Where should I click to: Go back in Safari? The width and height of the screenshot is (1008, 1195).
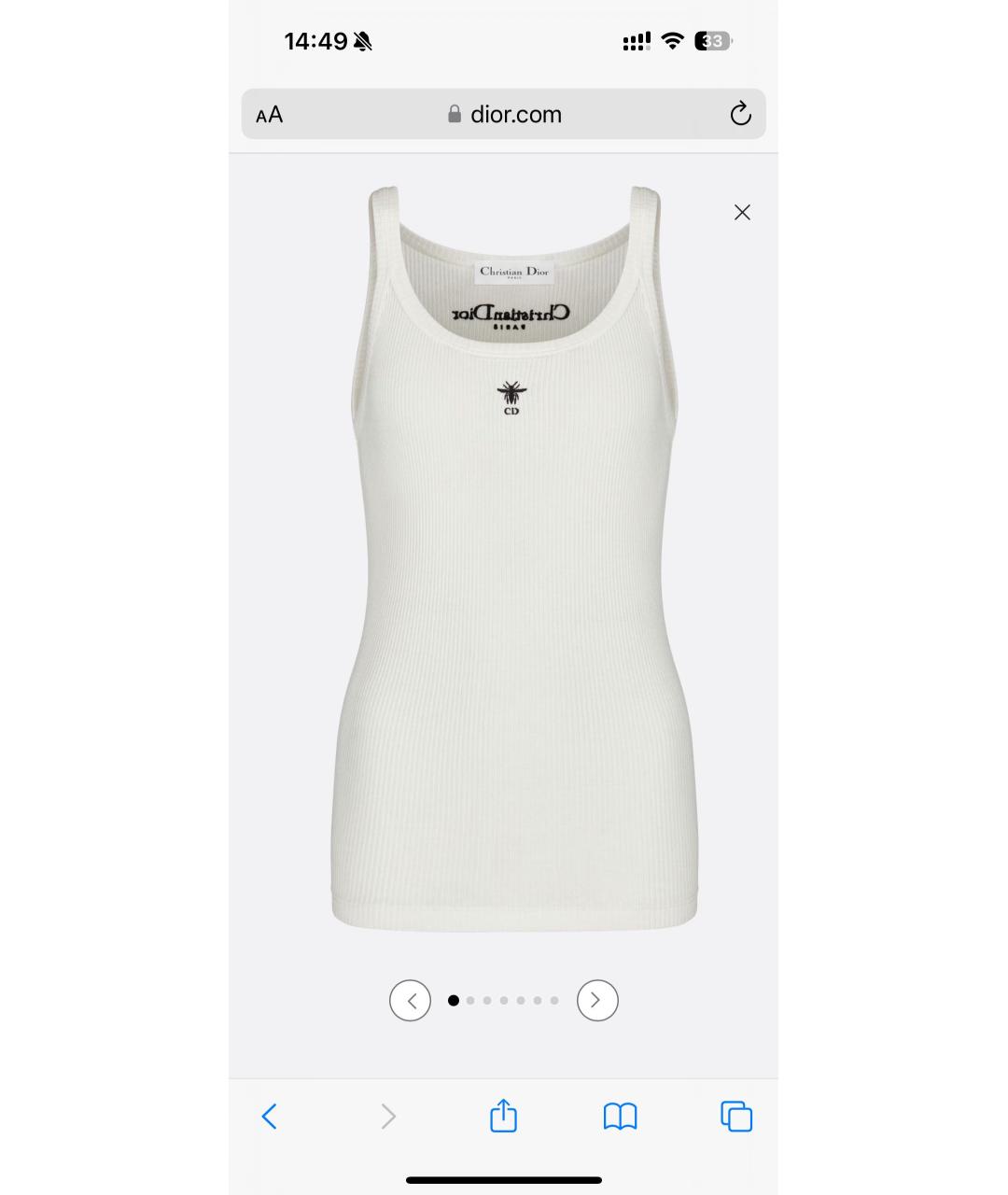tap(270, 1117)
